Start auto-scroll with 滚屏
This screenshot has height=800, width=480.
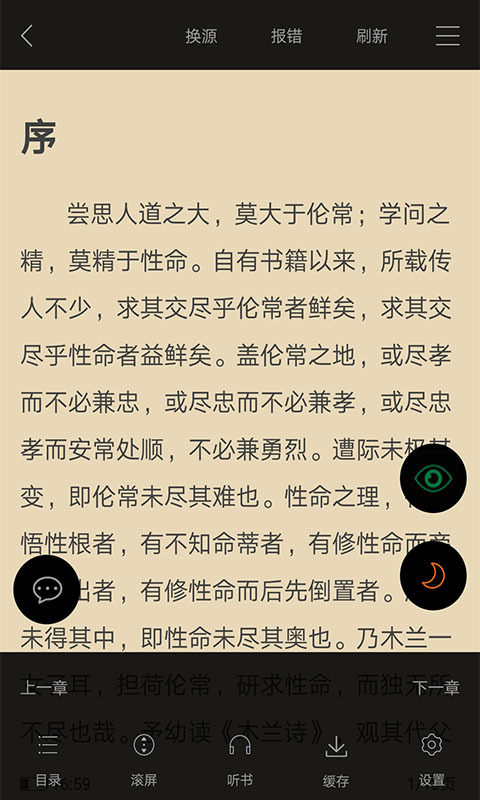pos(144,760)
